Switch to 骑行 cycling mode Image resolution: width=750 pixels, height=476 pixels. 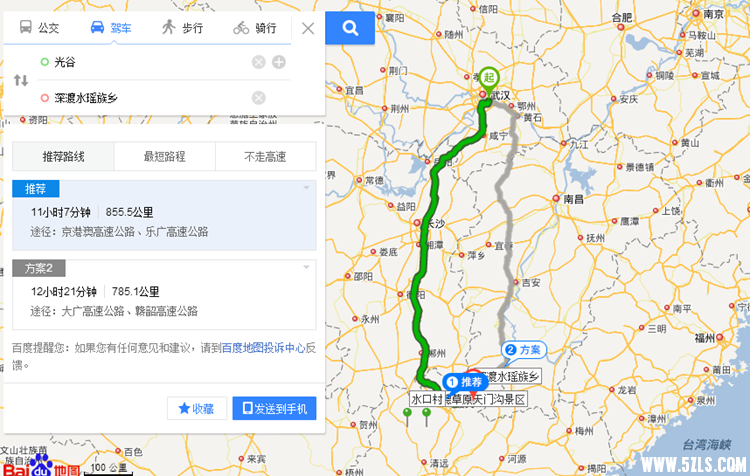254,28
